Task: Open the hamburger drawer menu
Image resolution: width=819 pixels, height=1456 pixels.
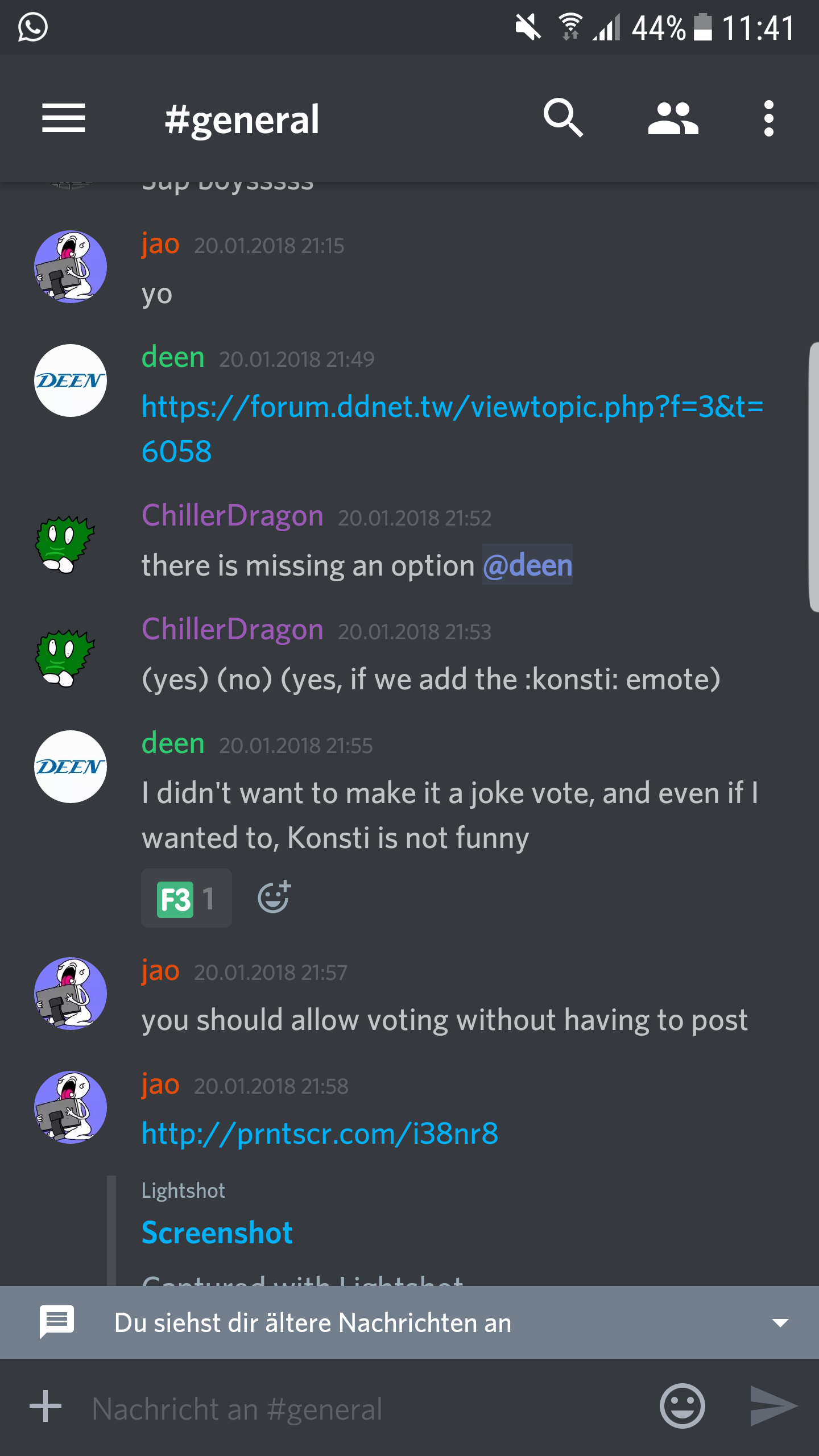Action: click(x=63, y=118)
